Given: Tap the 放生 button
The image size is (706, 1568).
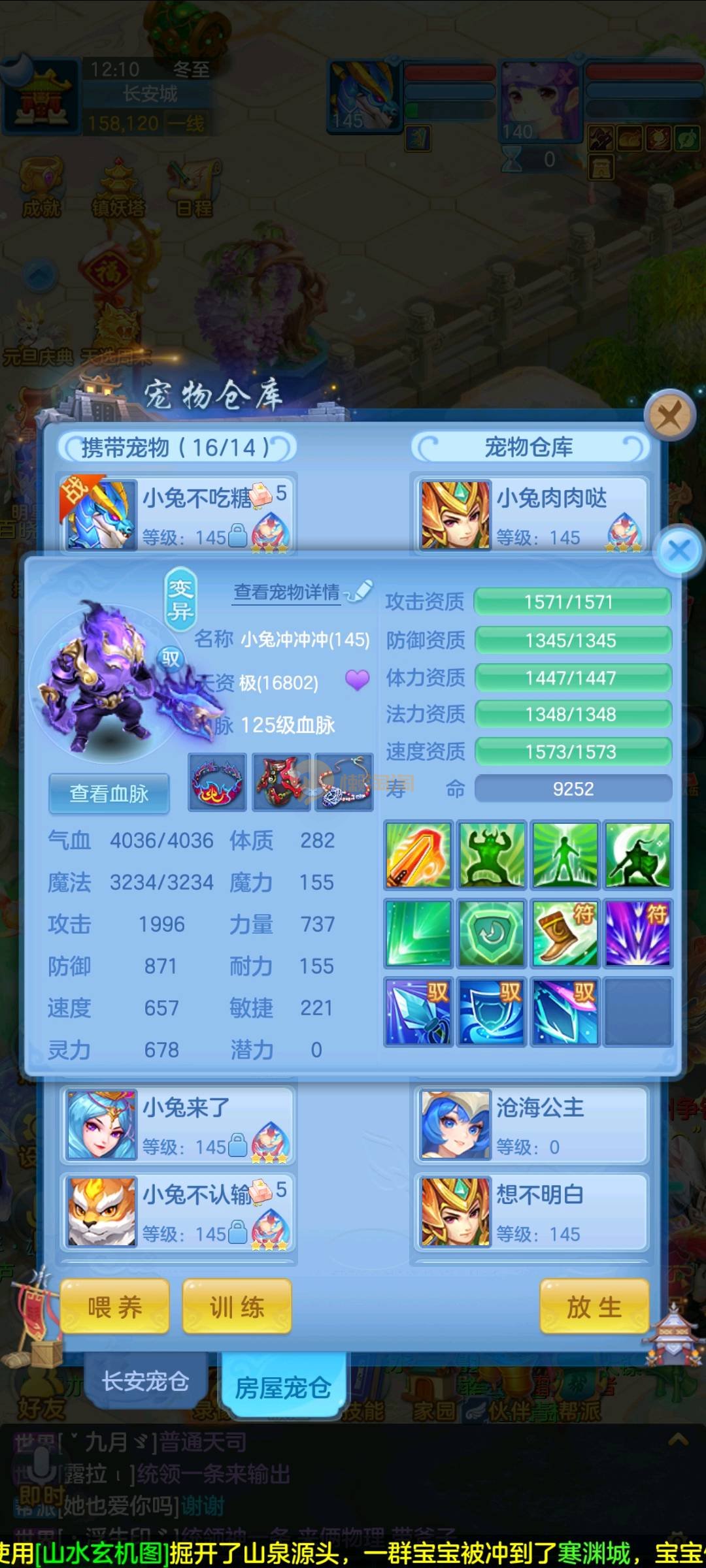Looking at the screenshot, I should click(x=594, y=1307).
